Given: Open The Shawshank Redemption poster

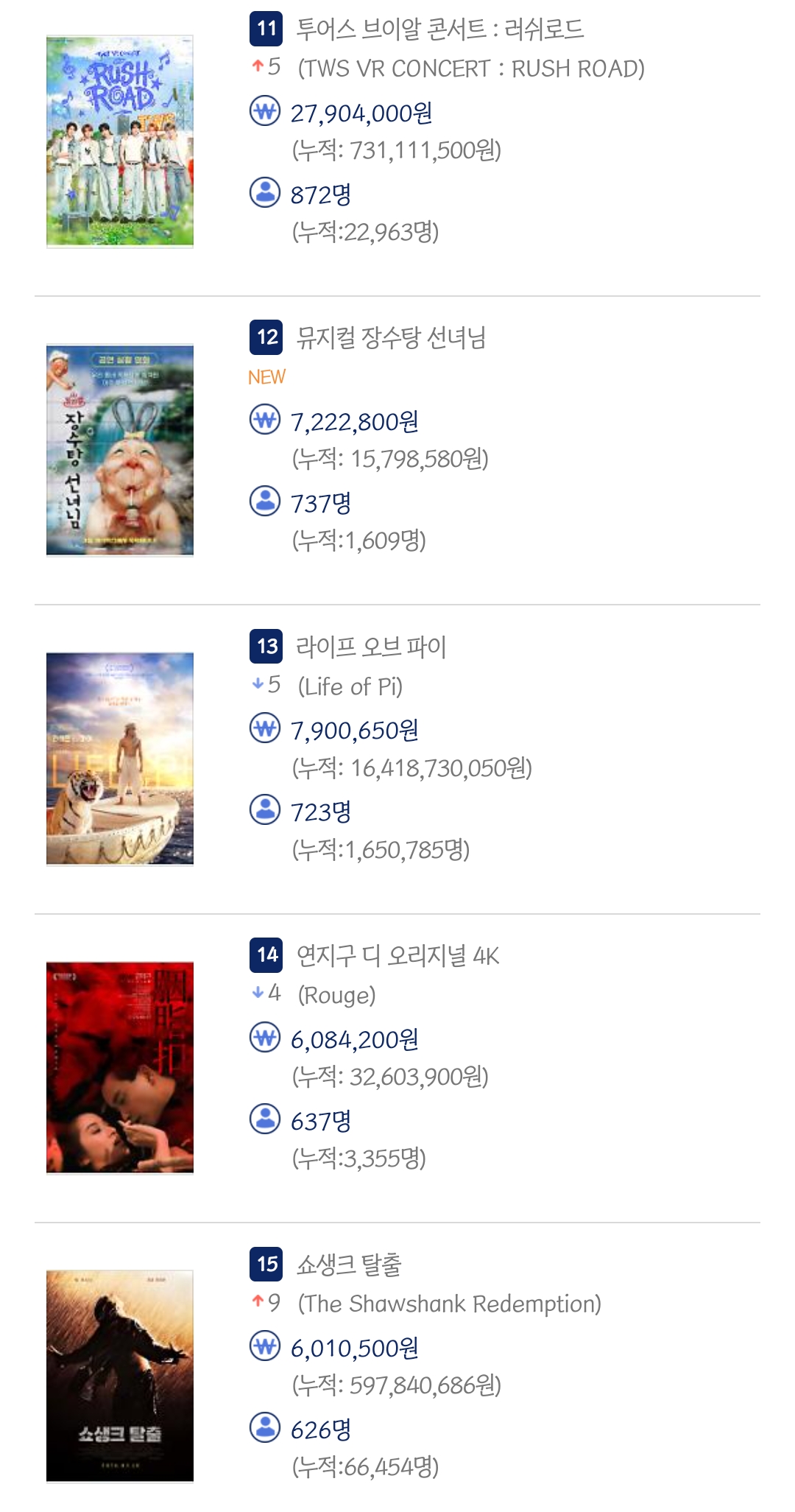Looking at the screenshot, I should [x=120, y=1376].
